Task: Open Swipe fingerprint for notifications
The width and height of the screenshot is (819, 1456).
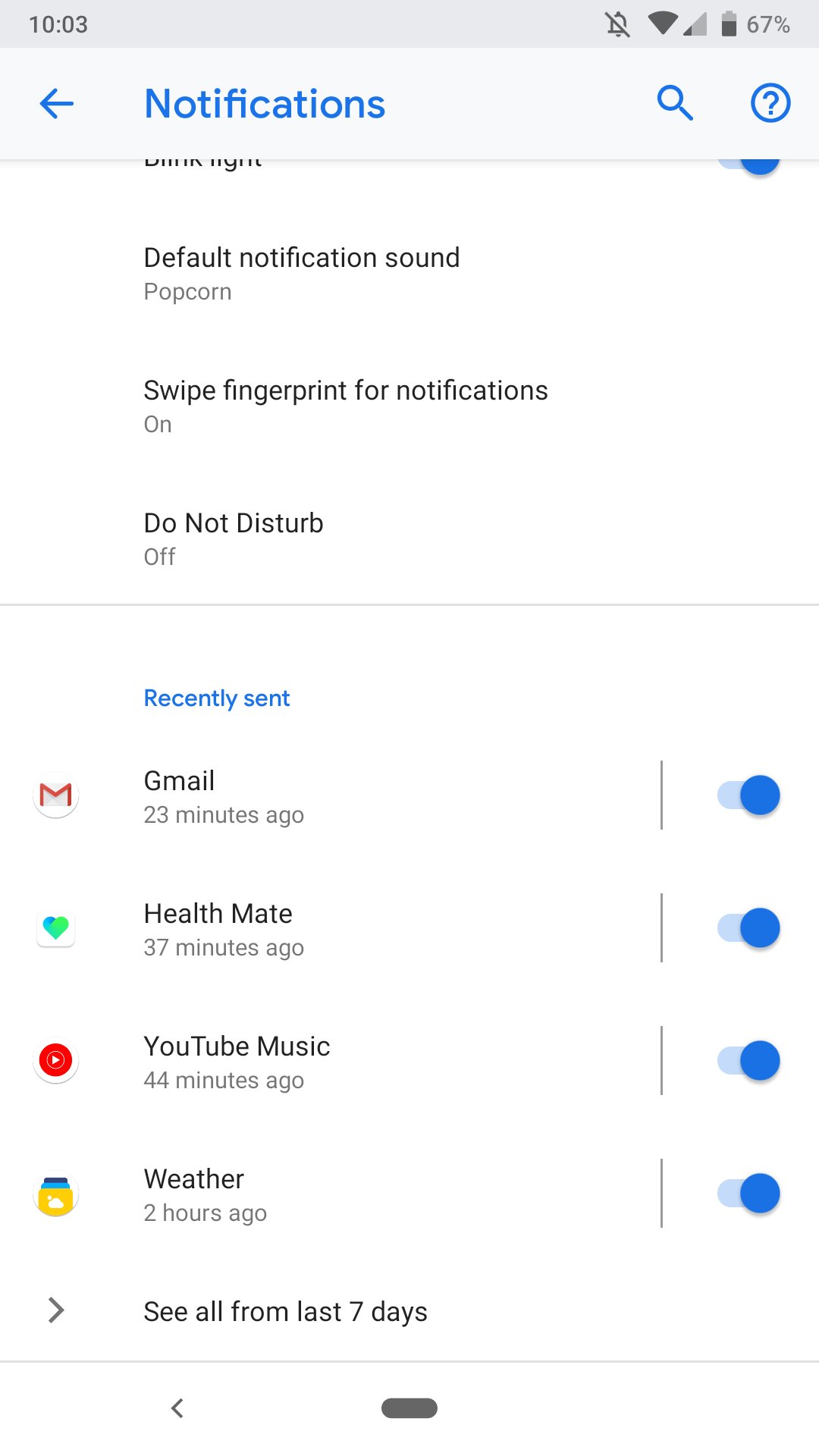Action: coord(409,406)
